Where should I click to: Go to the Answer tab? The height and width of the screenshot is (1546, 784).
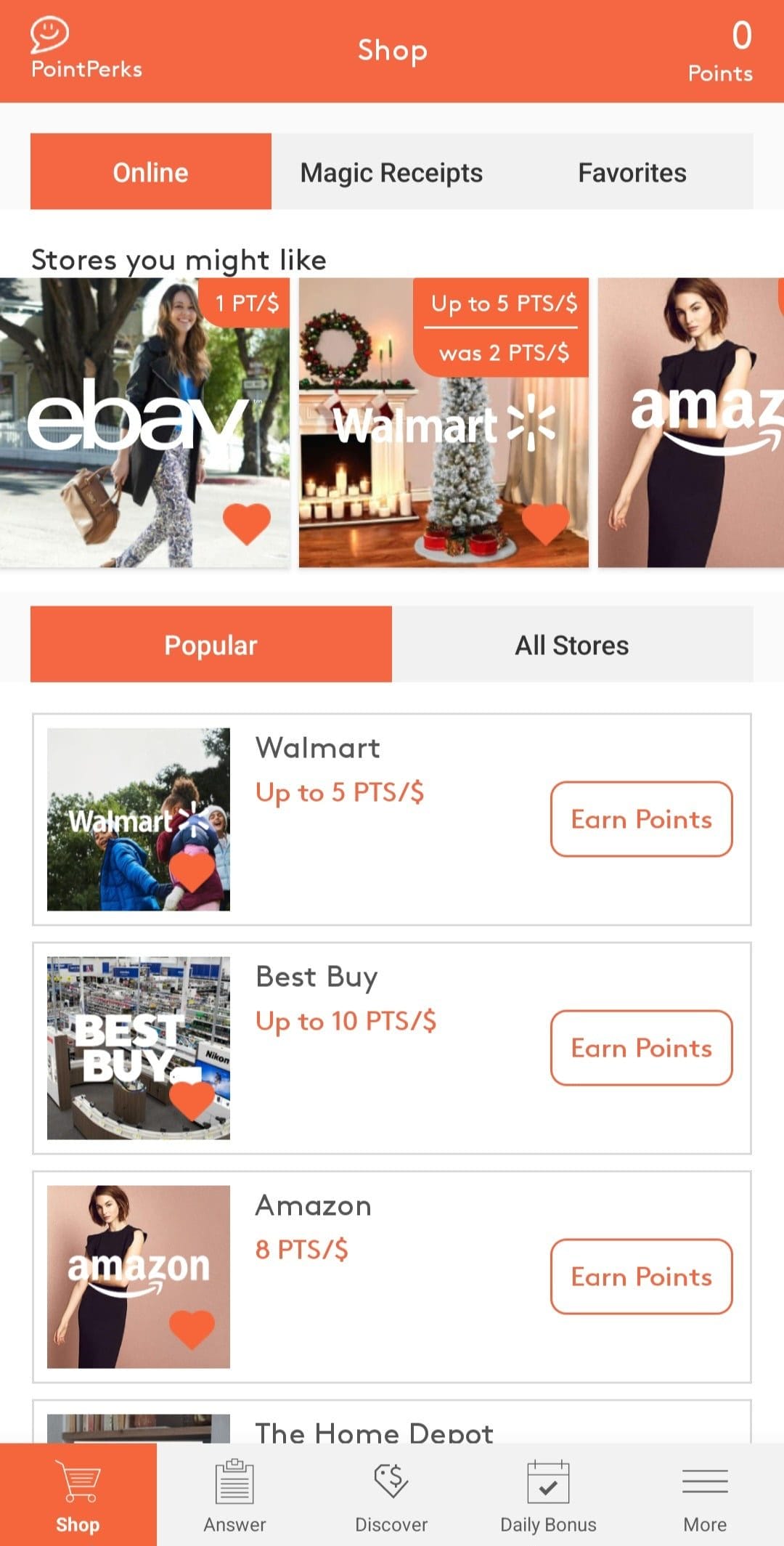tap(234, 1496)
